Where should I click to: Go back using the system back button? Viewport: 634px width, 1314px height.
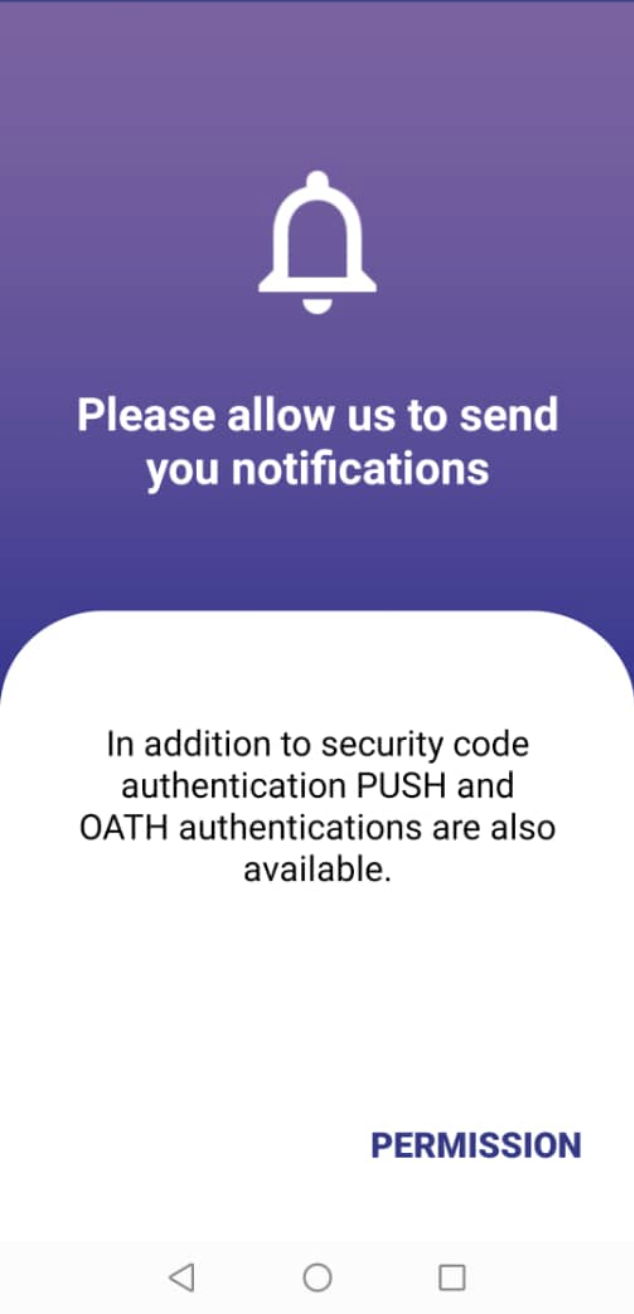[181, 1277]
